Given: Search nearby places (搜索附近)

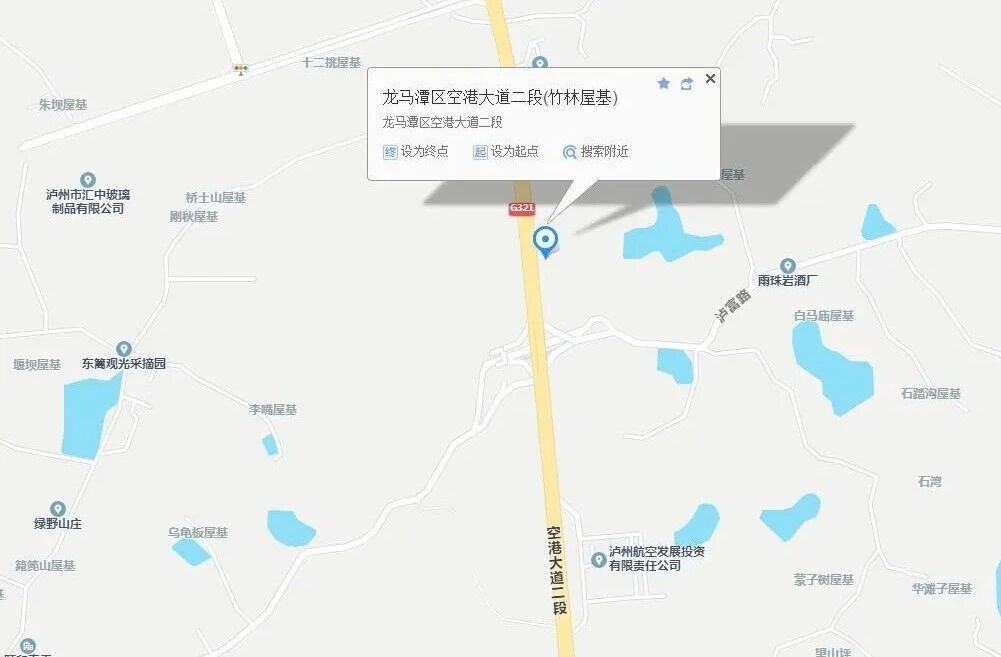Looking at the screenshot, I should click(x=596, y=152).
